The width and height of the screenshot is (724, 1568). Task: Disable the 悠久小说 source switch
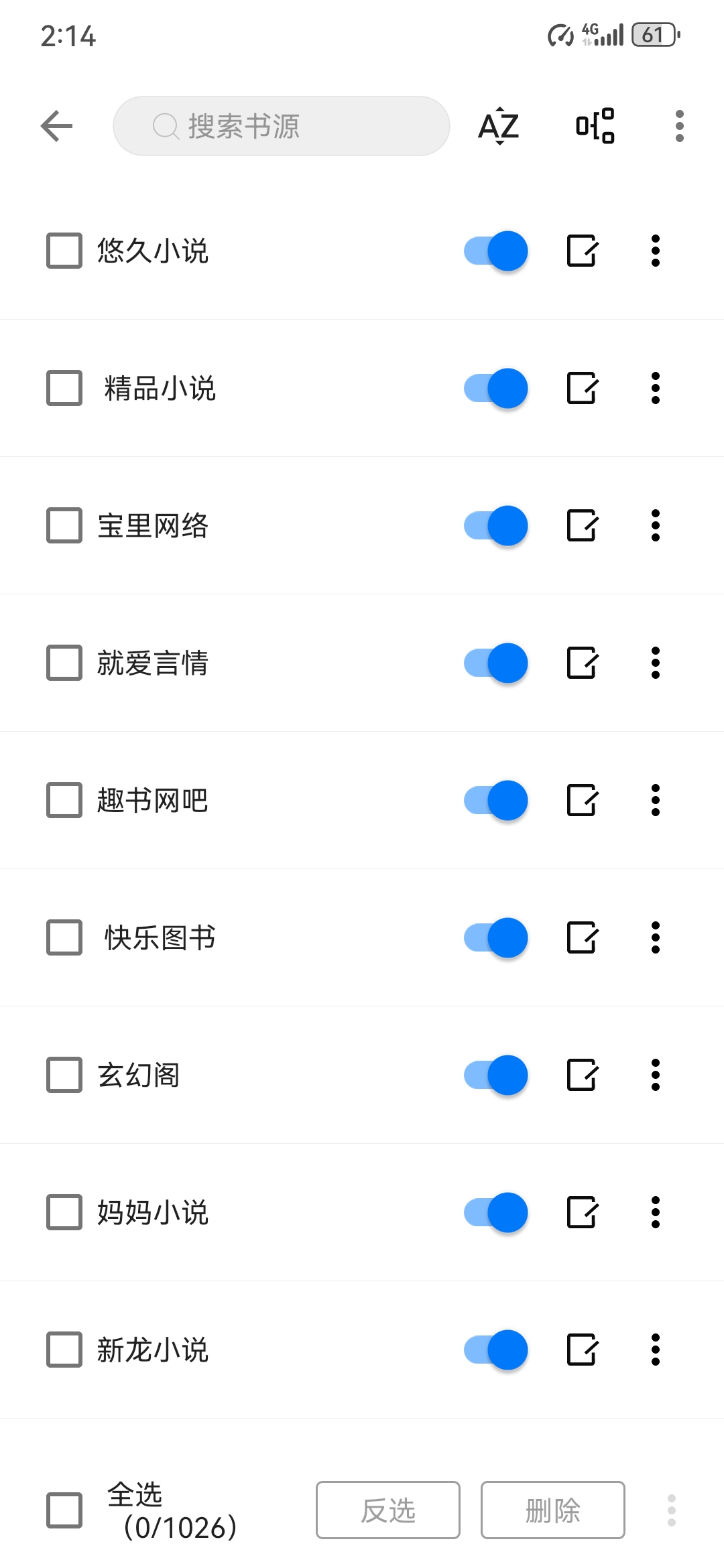[x=496, y=251]
